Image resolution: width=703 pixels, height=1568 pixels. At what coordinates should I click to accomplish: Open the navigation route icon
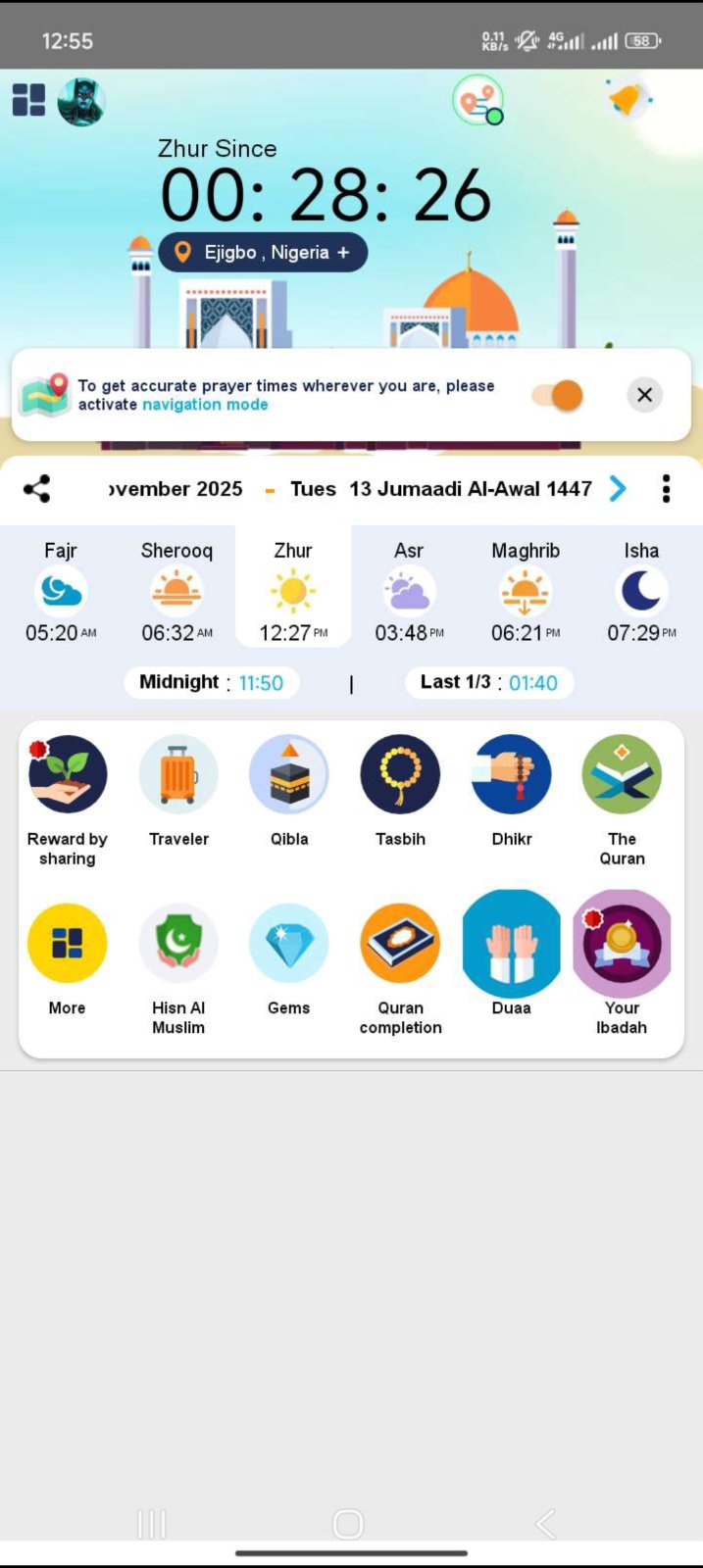[x=477, y=101]
